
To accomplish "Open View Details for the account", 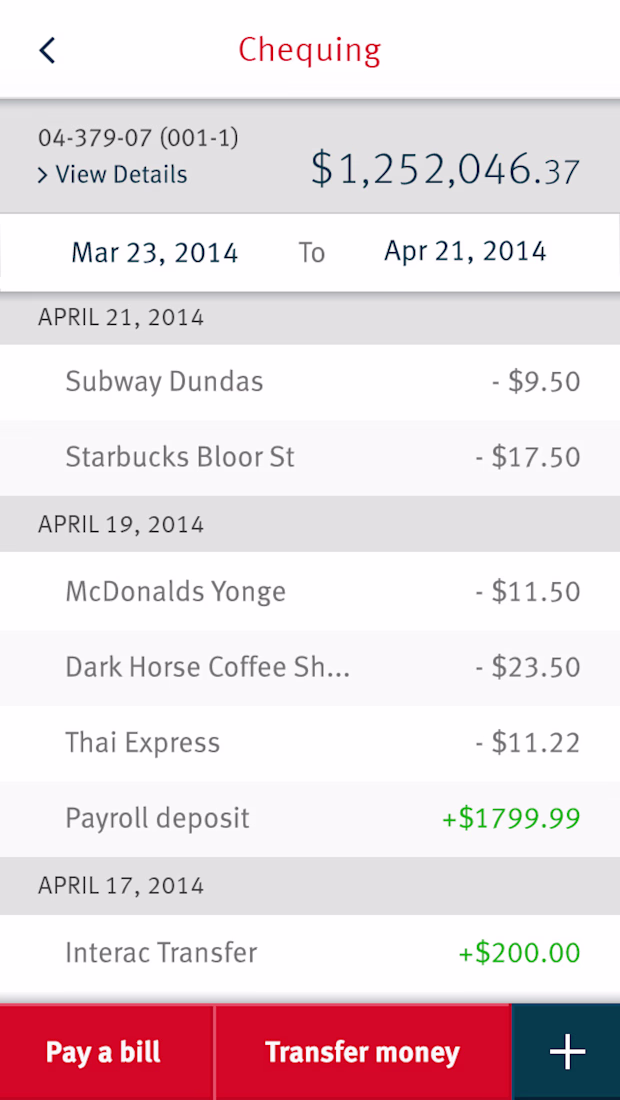I will pos(113,175).
